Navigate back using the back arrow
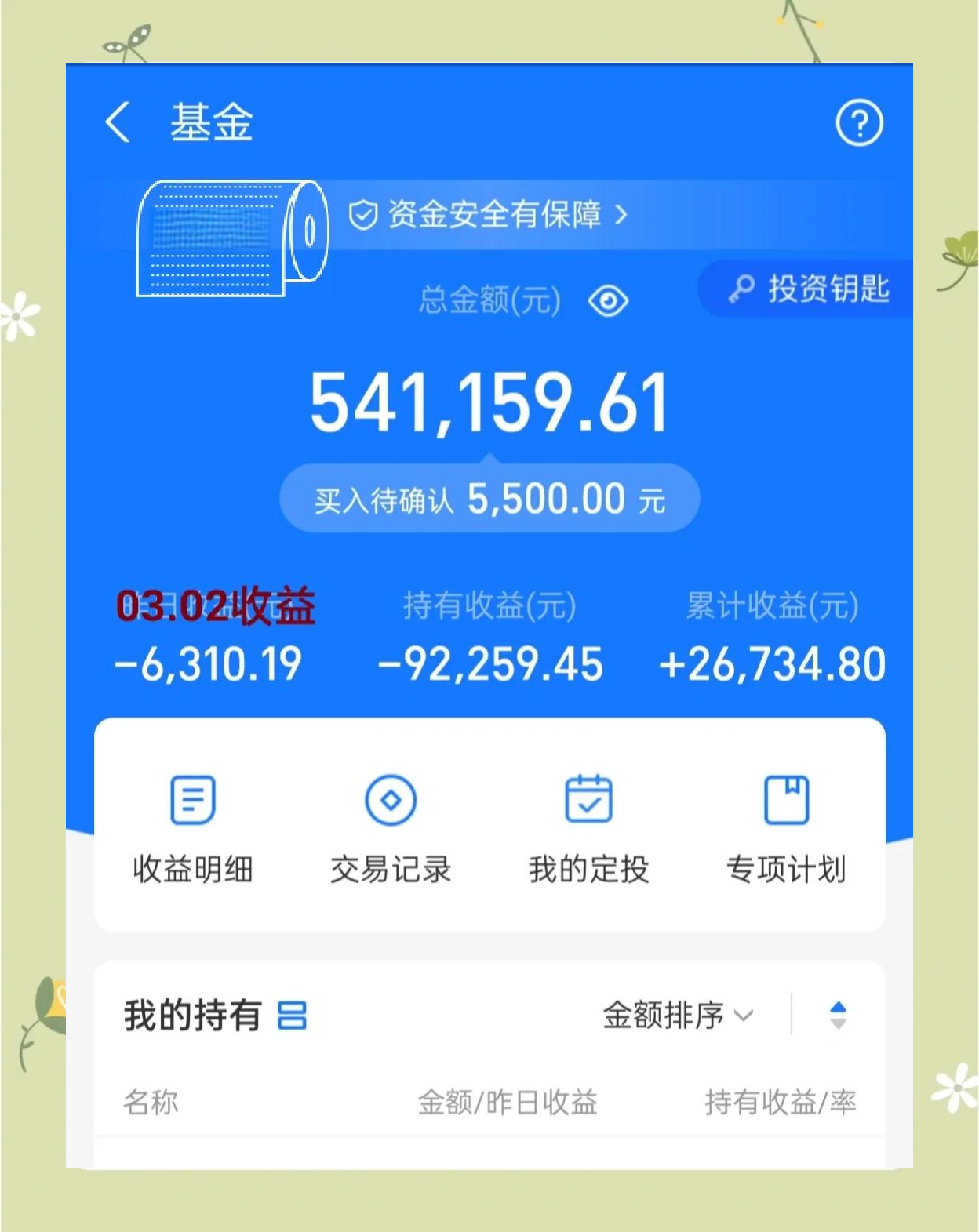This screenshot has height=1232, width=979. 118,122
